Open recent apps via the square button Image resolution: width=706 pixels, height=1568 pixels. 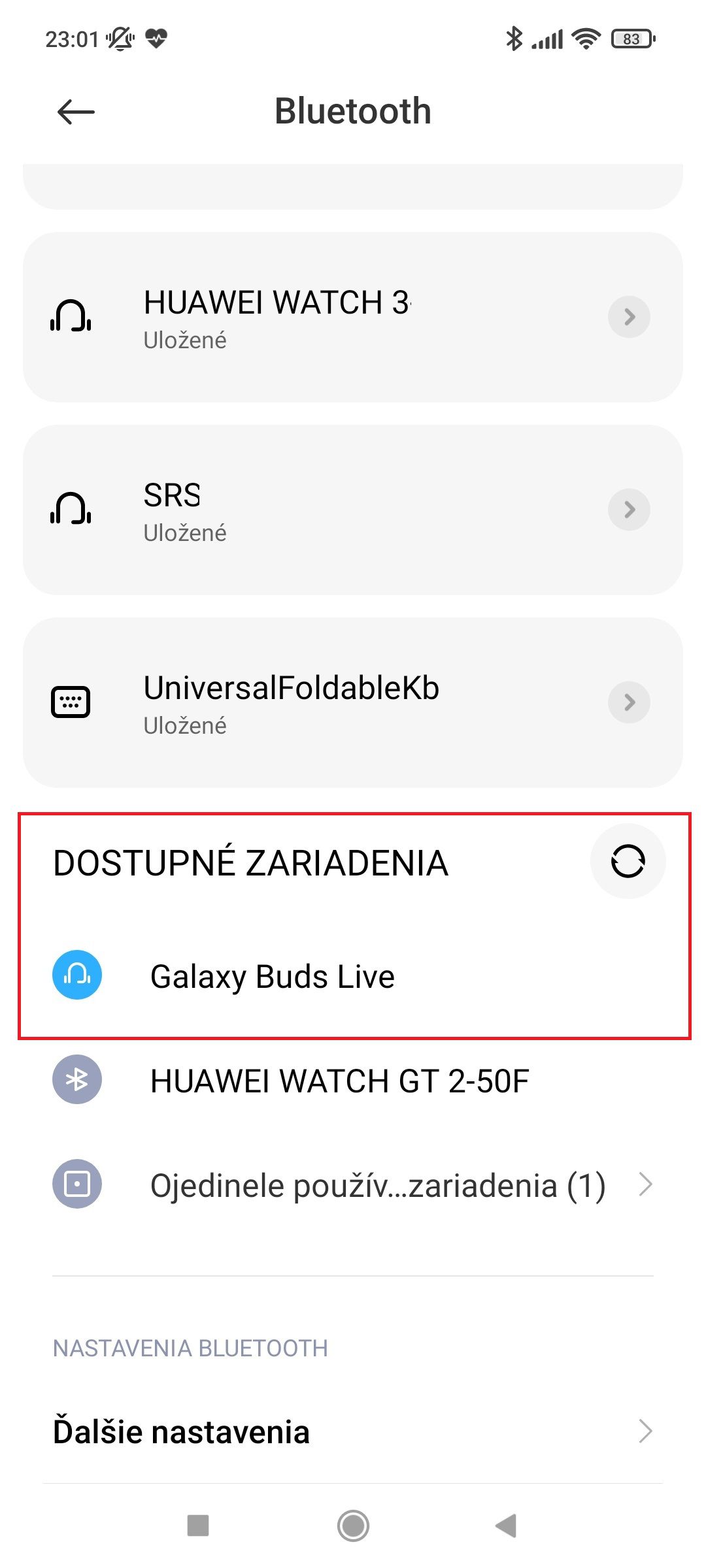pyautogui.click(x=198, y=1526)
